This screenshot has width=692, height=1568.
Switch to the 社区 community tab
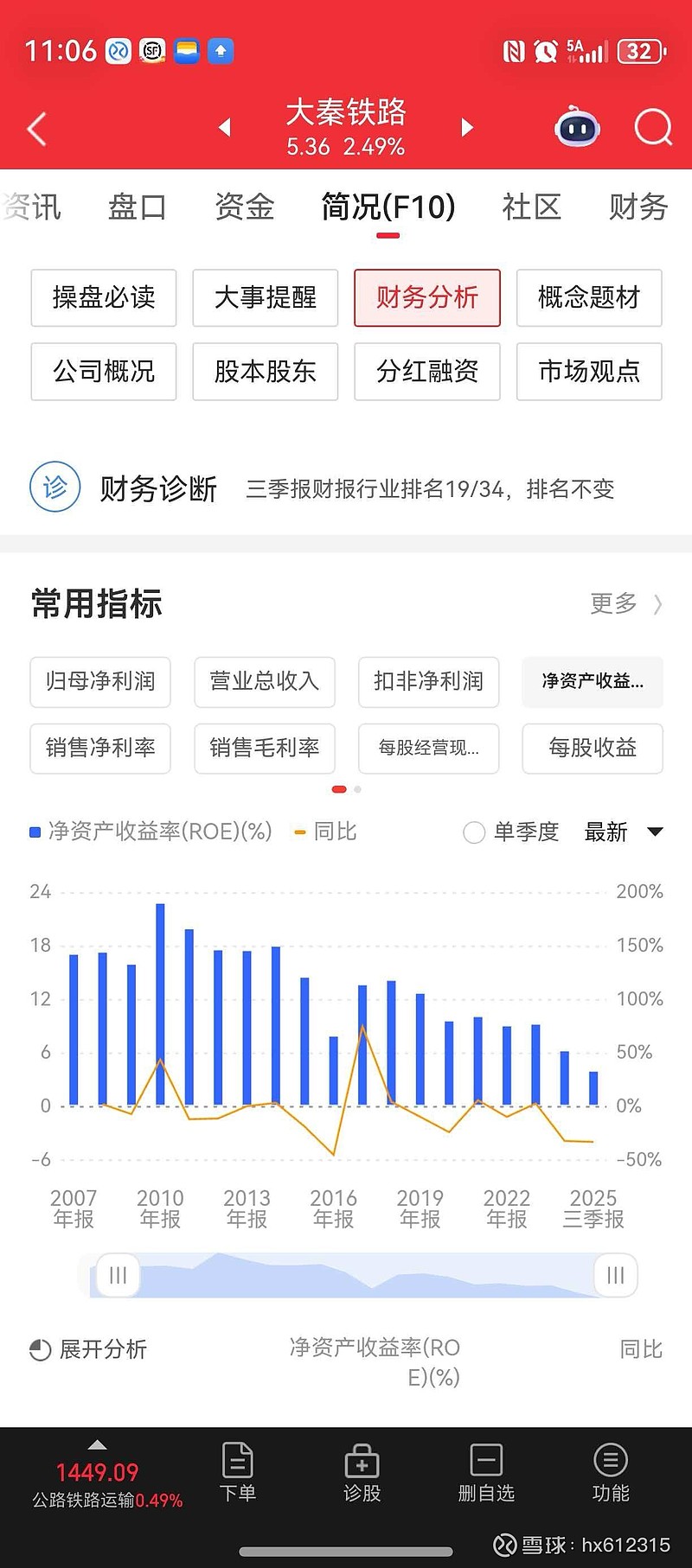click(531, 207)
